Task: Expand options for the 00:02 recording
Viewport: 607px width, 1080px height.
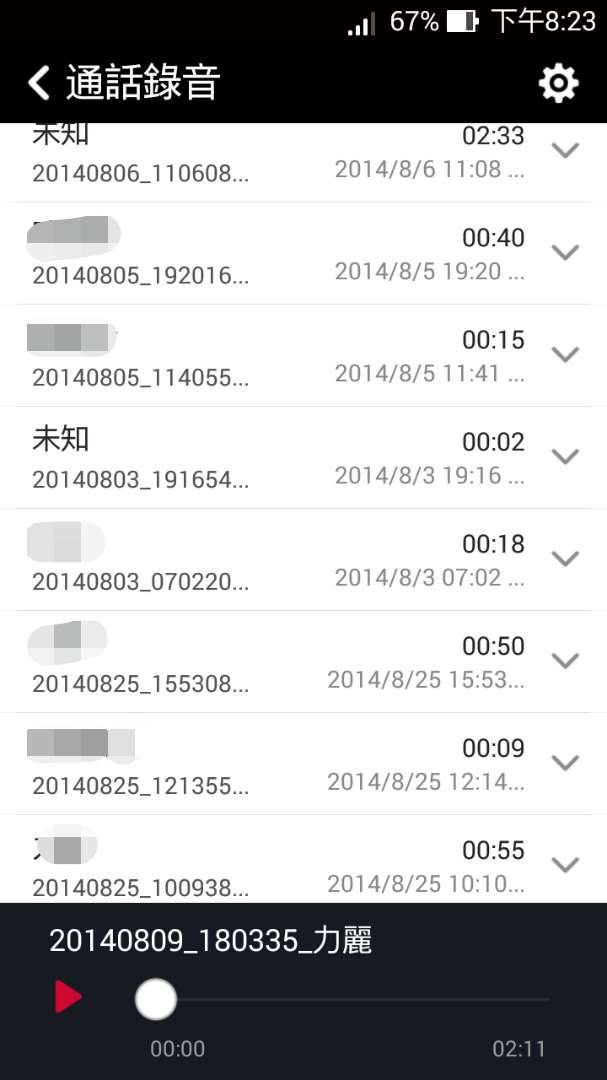Action: coord(566,457)
